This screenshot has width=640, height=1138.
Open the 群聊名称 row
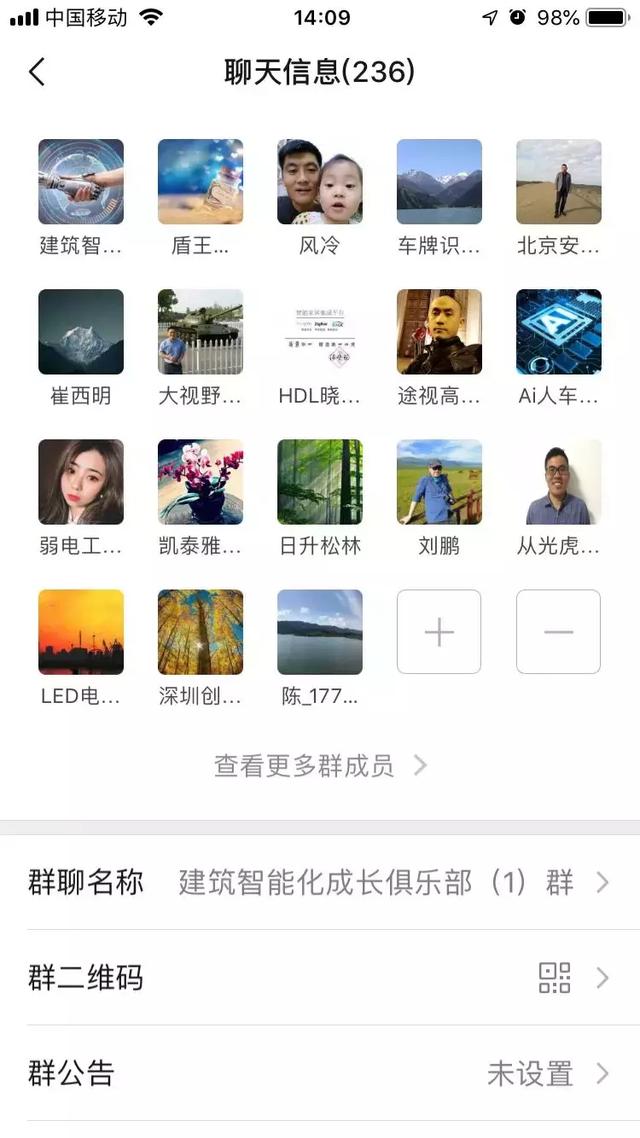point(320,883)
